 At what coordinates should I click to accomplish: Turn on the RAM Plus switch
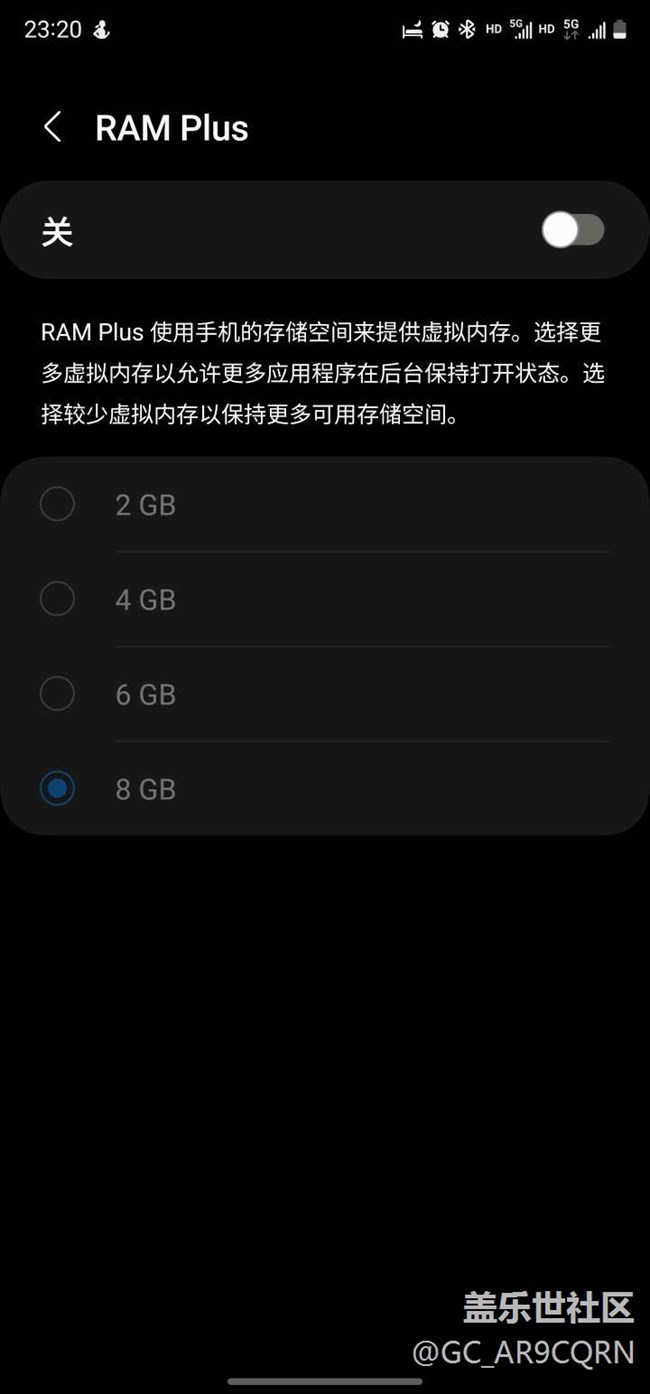(572, 230)
